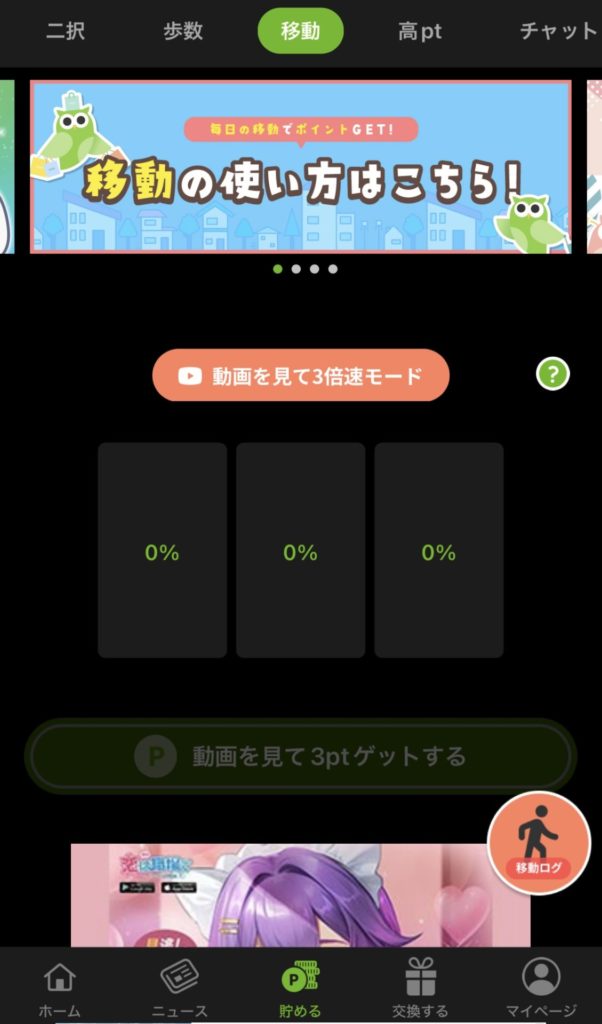Open the 移動の使い方はこちら banner
The height and width of the screenshot is (1024, 602).
pyautogui.click(x=300, y=167)
